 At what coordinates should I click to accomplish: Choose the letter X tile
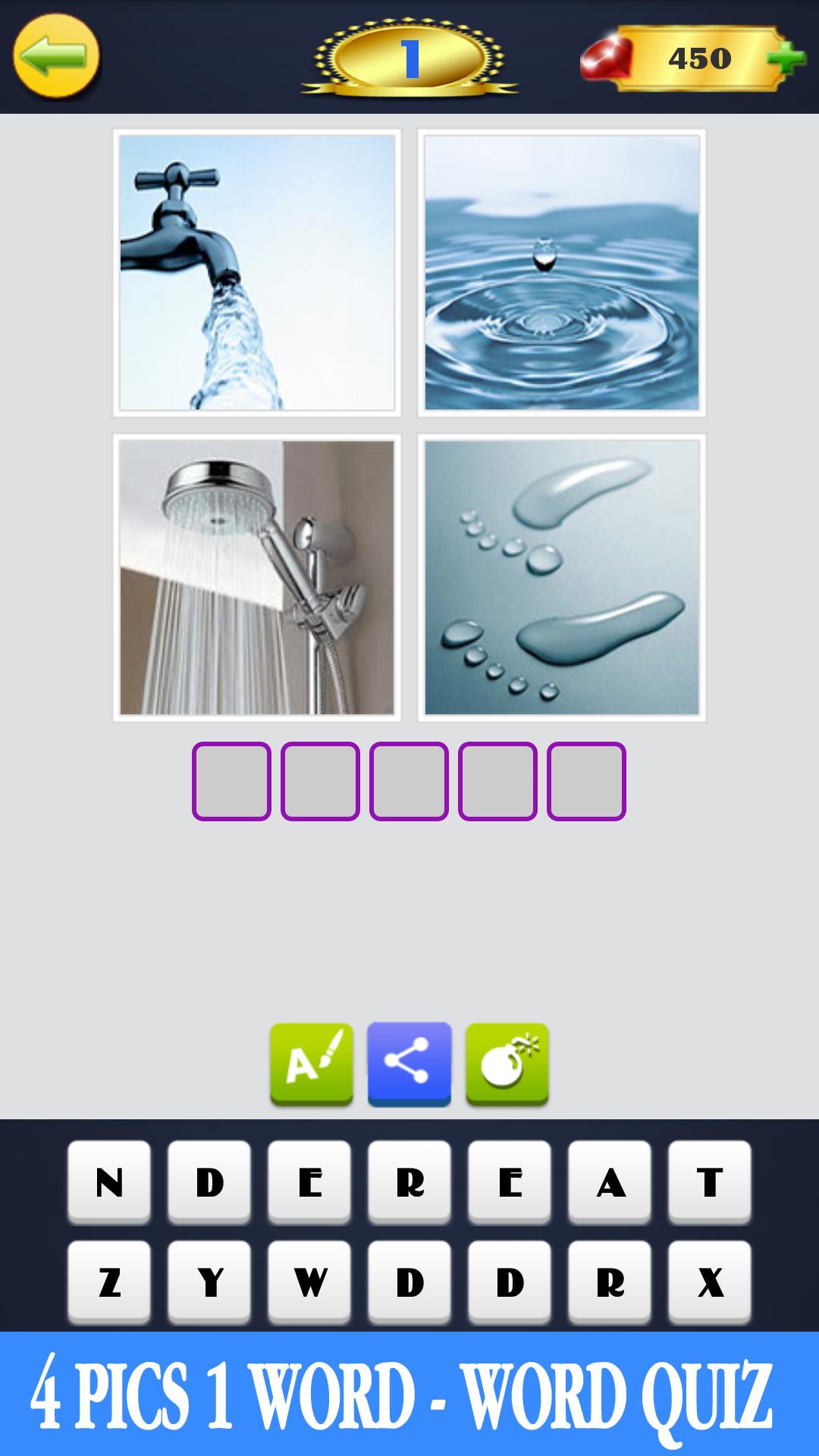710,1282
